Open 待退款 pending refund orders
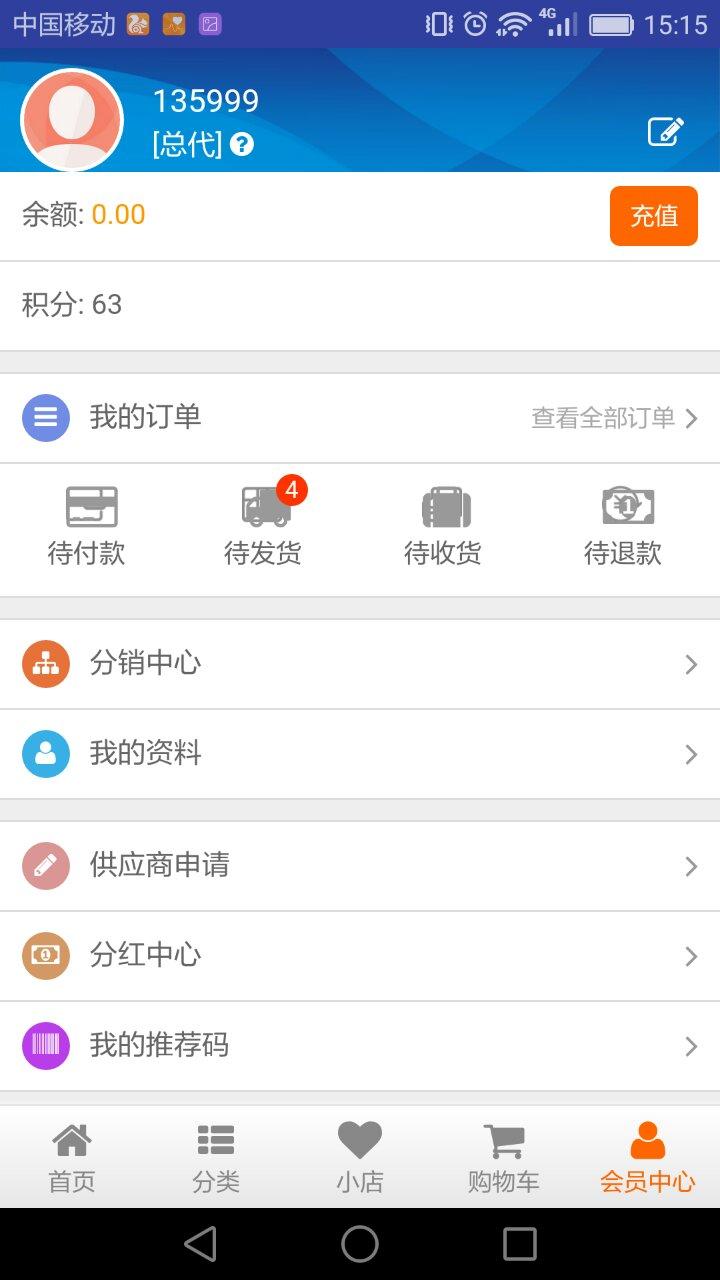This screenshot has width=720, height=1280. [623, 527]
